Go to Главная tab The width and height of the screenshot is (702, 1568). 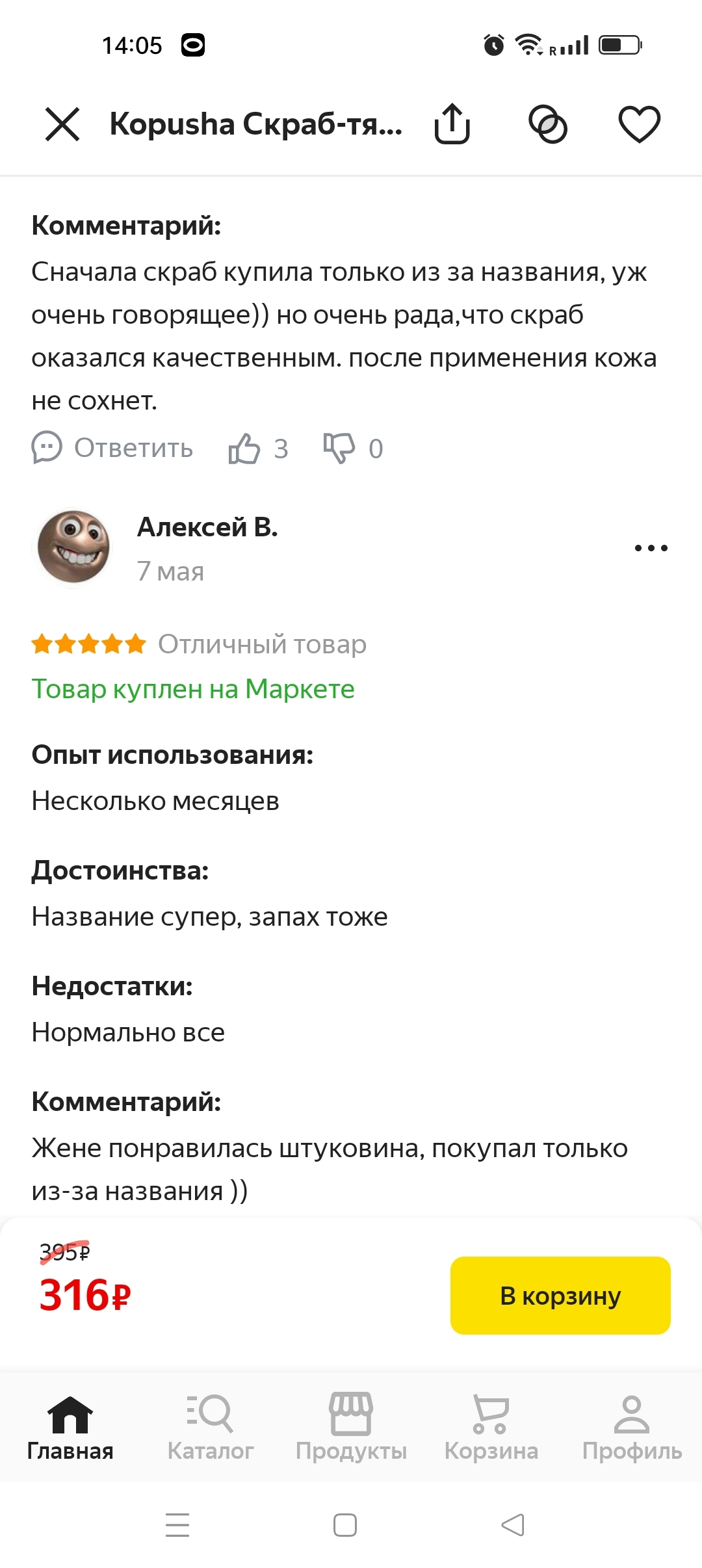(x=70, y=1426)
